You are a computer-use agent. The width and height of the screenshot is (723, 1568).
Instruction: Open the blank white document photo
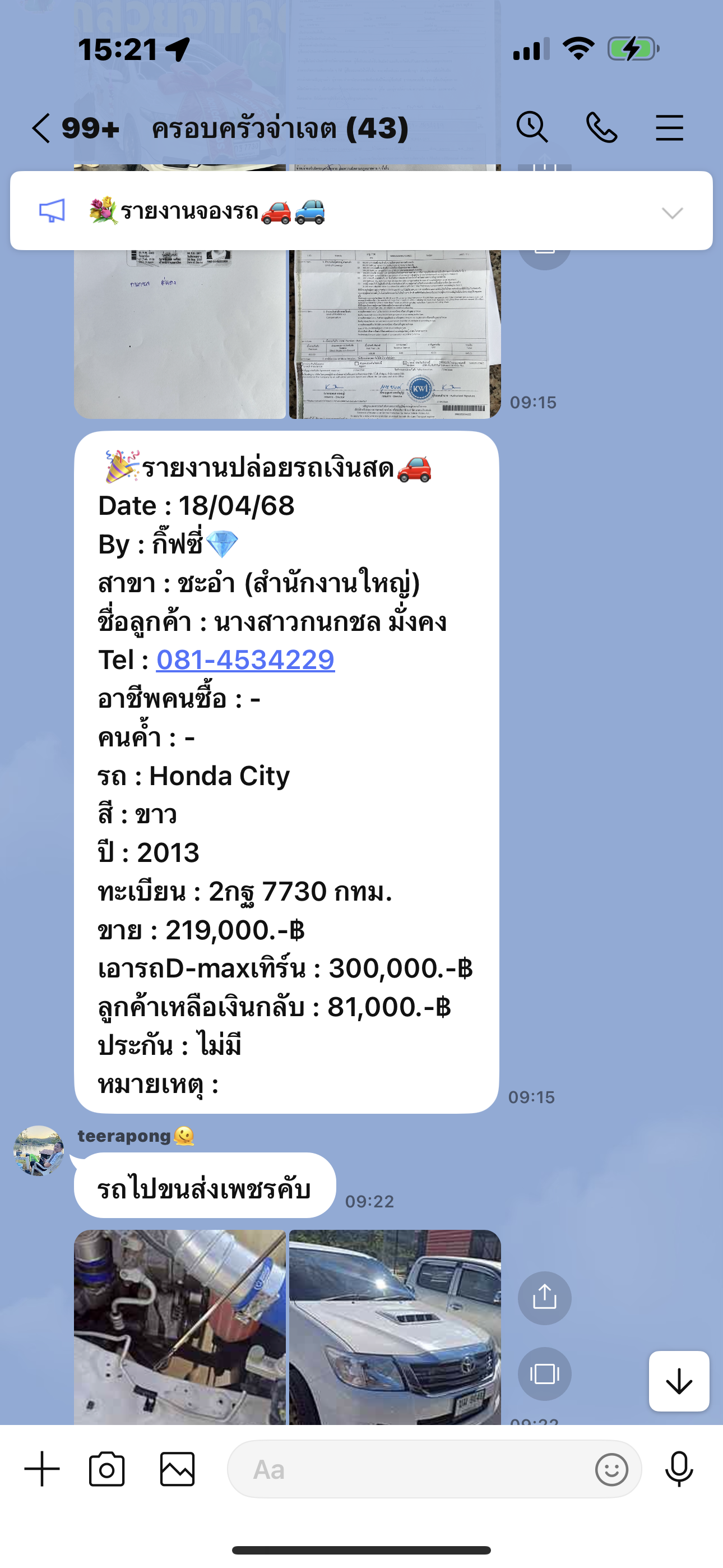(179, 334)
